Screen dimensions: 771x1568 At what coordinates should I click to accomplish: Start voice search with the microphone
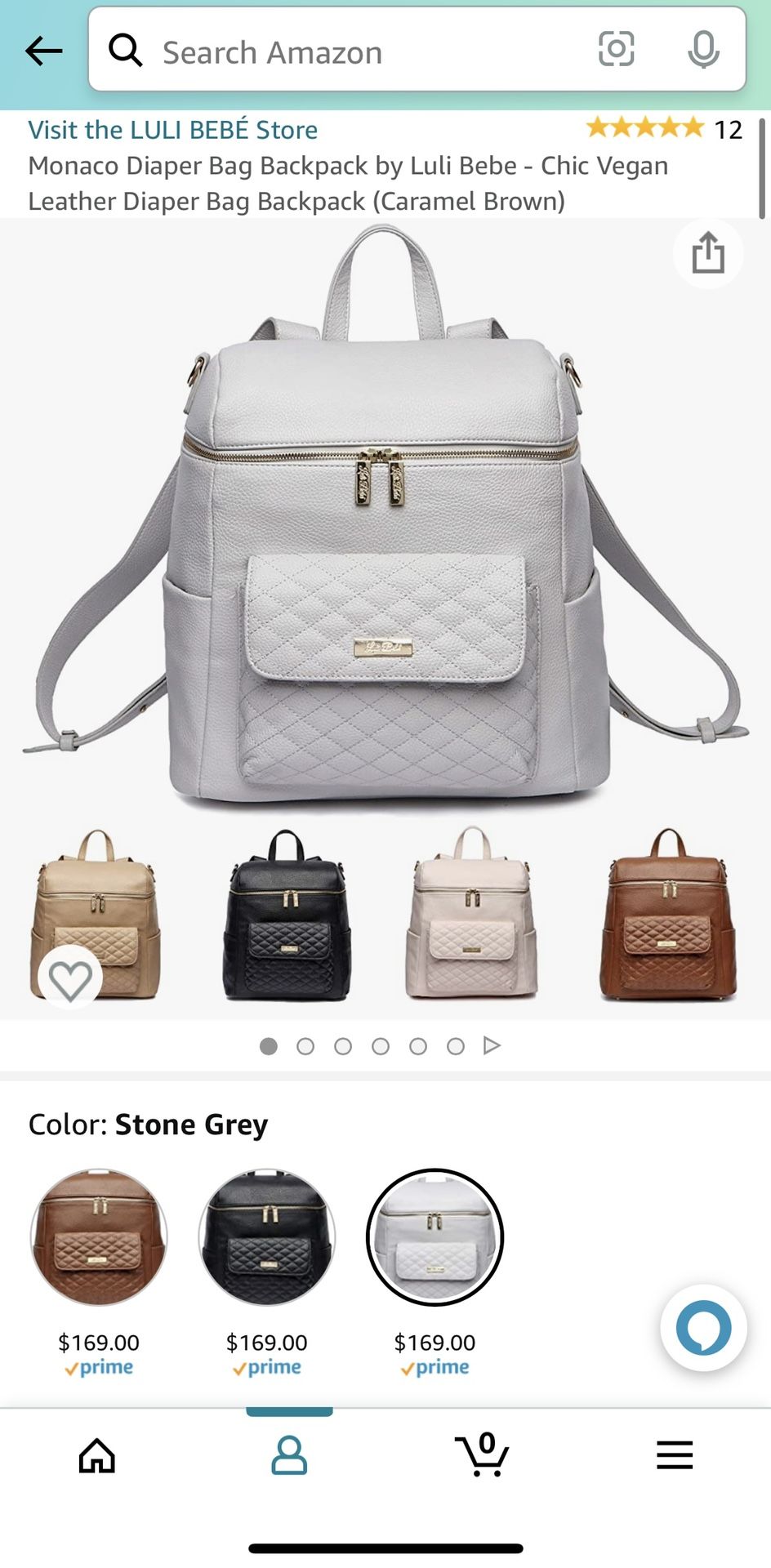[x=703, y=50]
